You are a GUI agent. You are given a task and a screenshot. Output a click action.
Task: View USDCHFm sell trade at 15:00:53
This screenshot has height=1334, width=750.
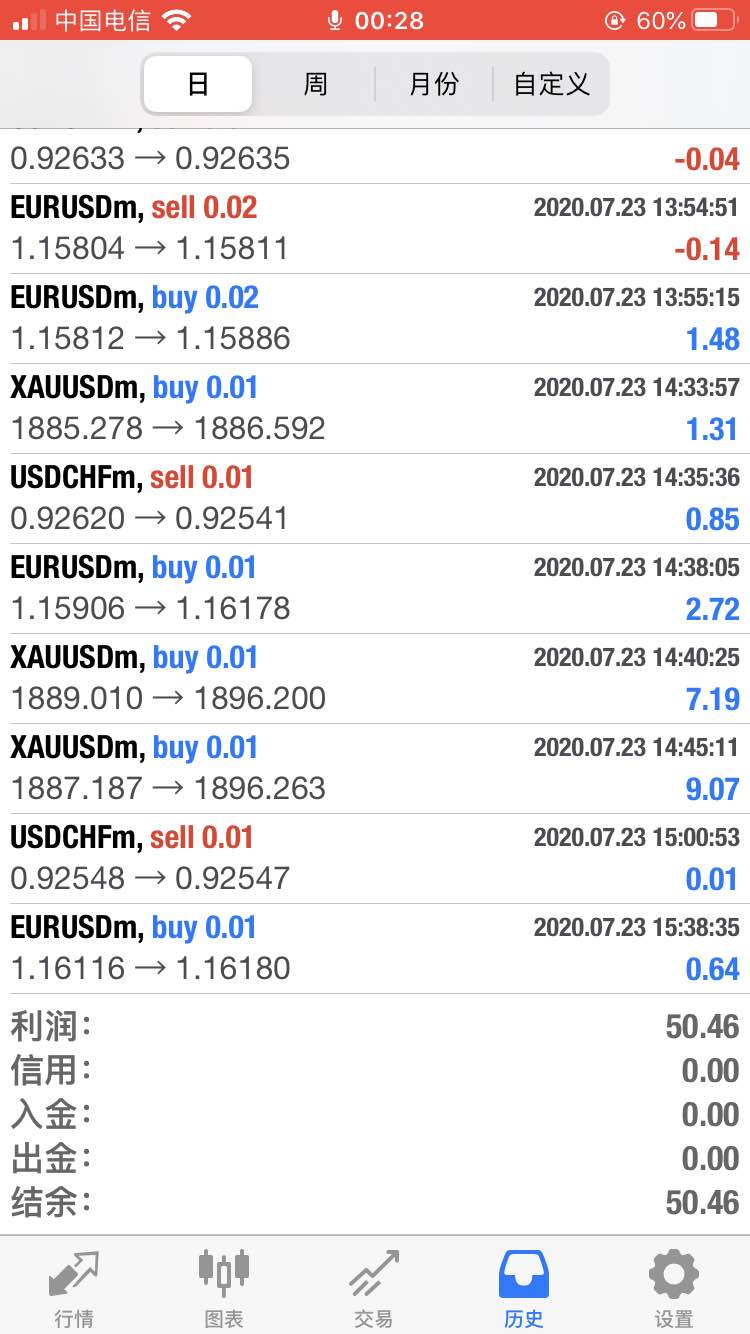click(x=375, y=859)
